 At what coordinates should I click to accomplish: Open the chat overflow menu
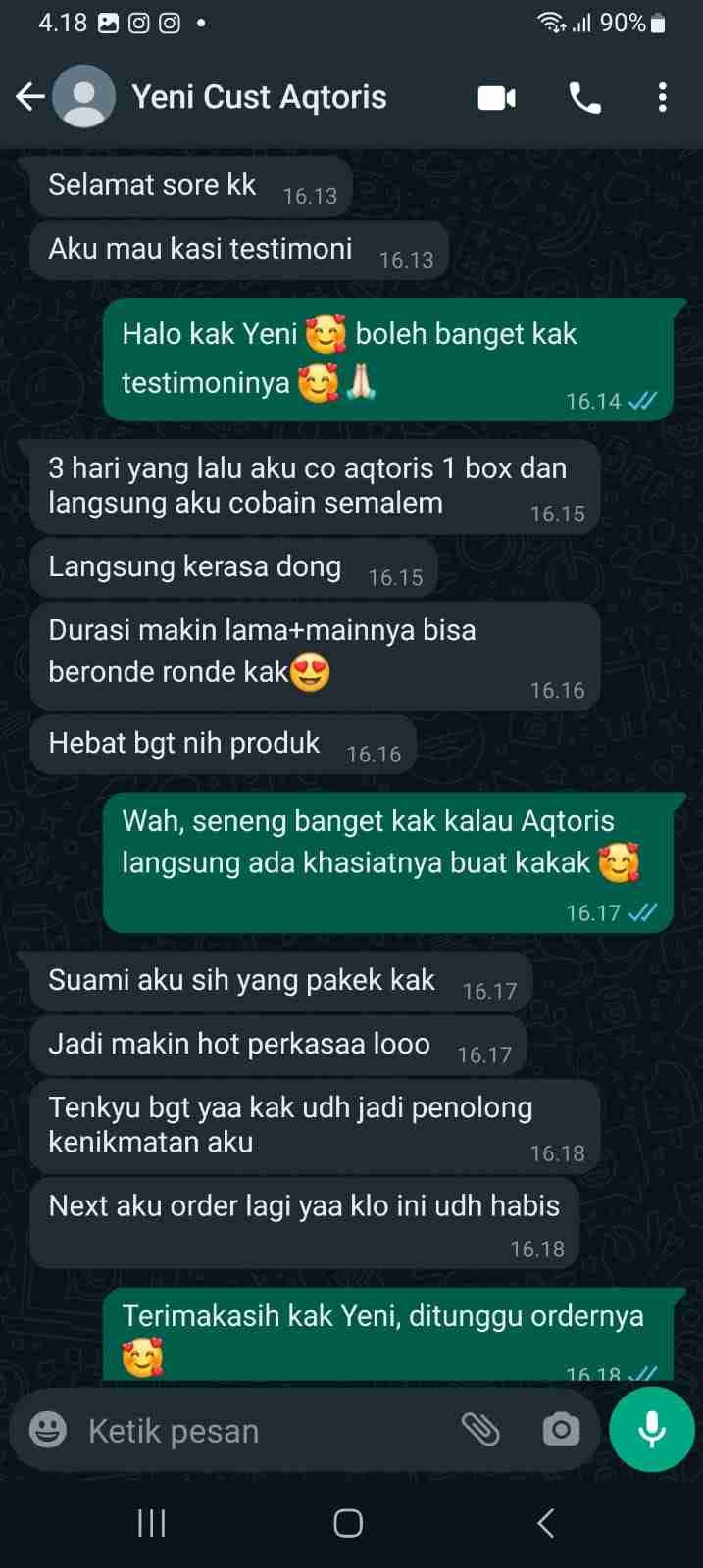point(663,97)
